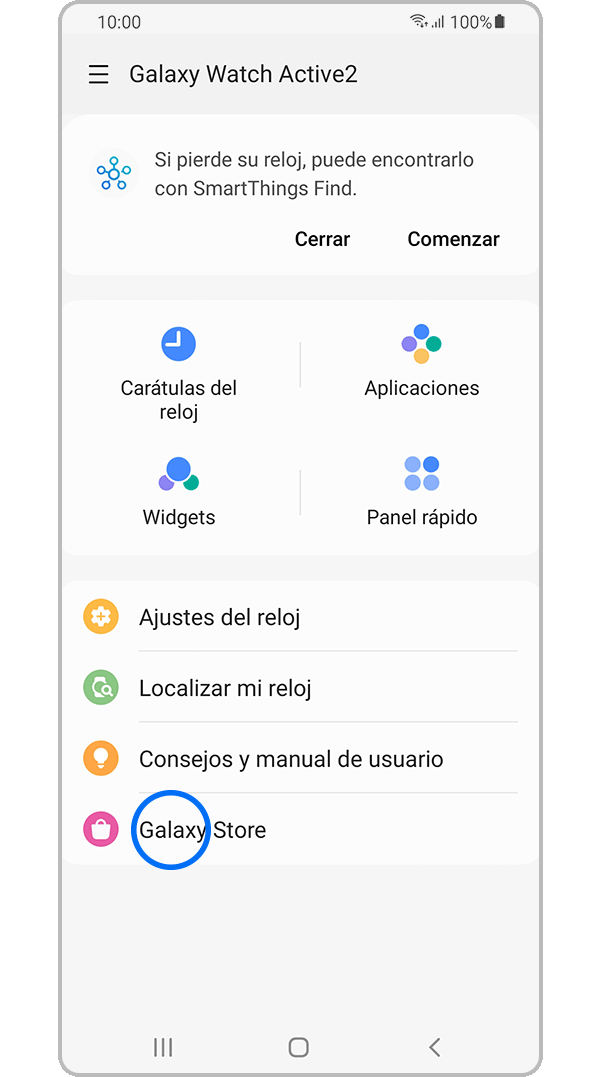Open Widgets section
The image size is (600, 1077).
tap(179, 490)
